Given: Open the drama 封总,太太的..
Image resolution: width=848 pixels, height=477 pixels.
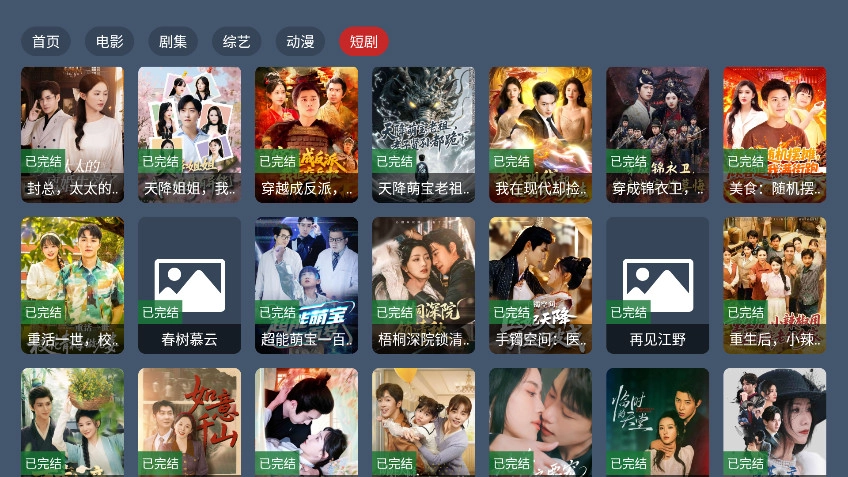Looking at the screenshot, I should tap(72, 134).
